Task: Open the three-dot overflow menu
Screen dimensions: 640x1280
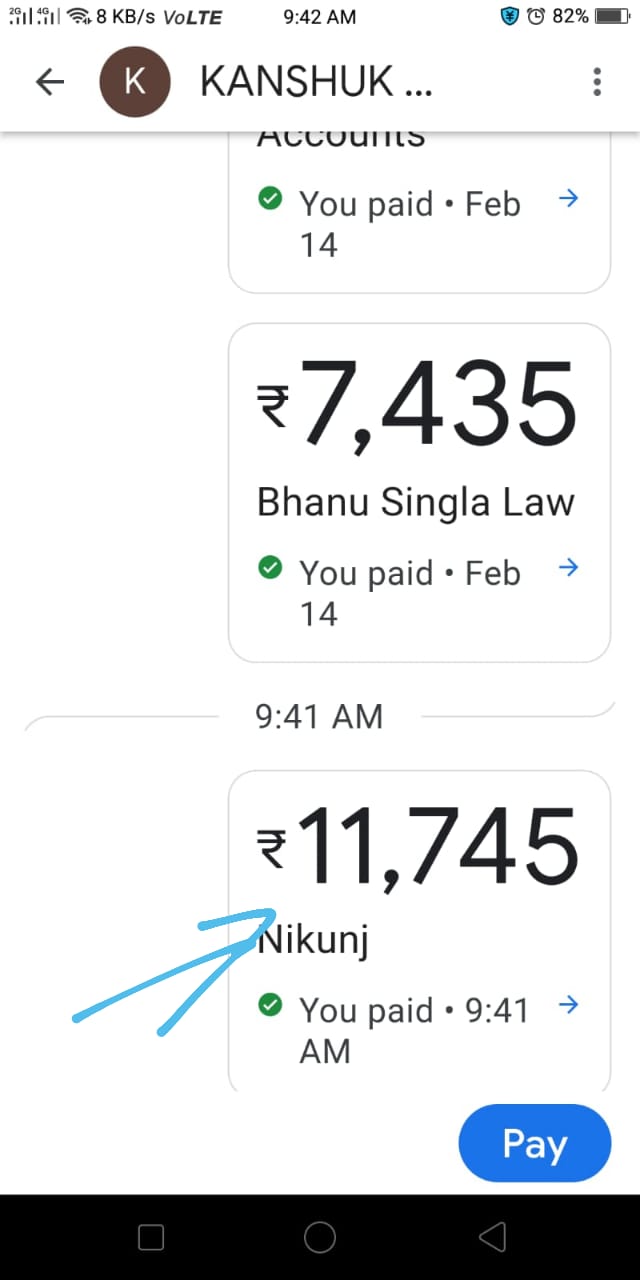Action: tap(597, 82)
